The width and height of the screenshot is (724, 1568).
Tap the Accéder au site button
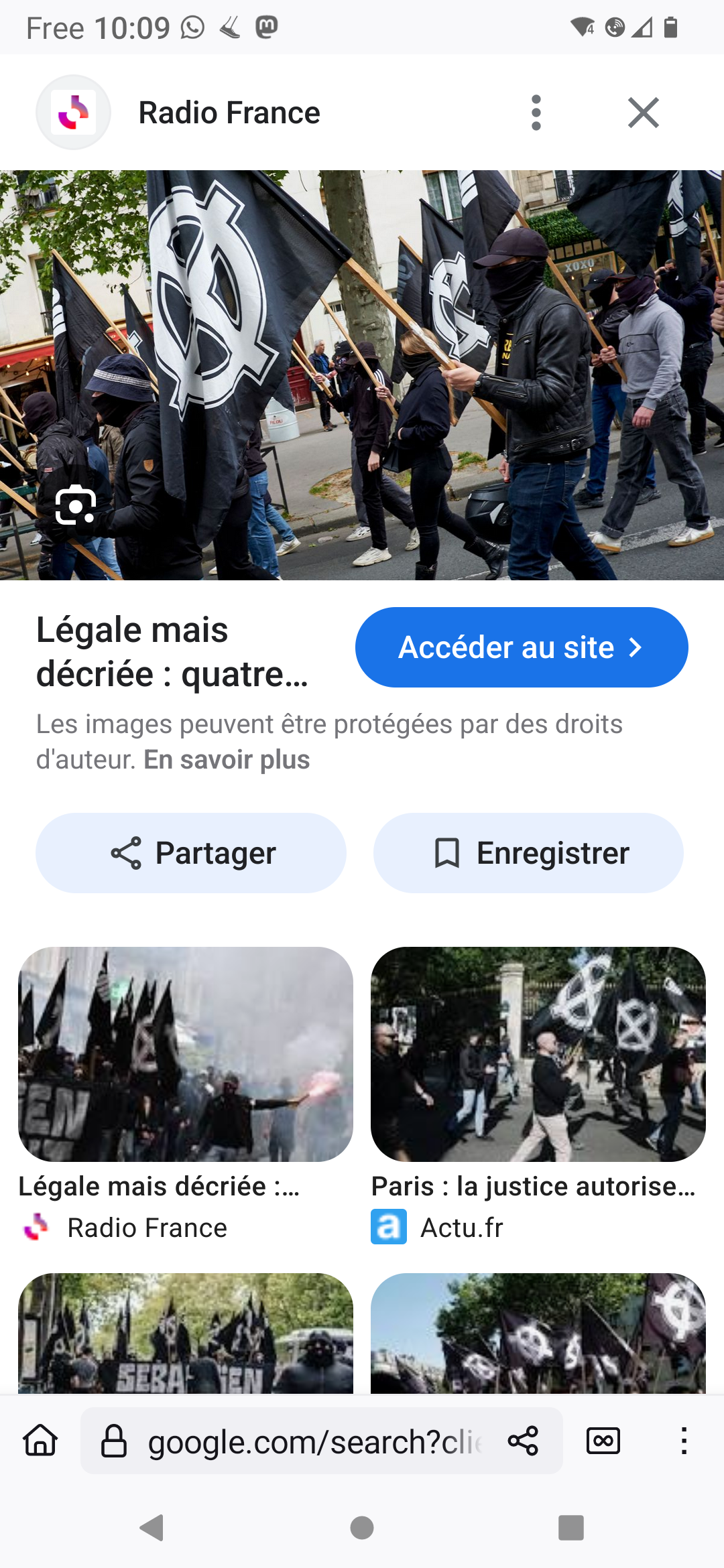click(521, 647)
